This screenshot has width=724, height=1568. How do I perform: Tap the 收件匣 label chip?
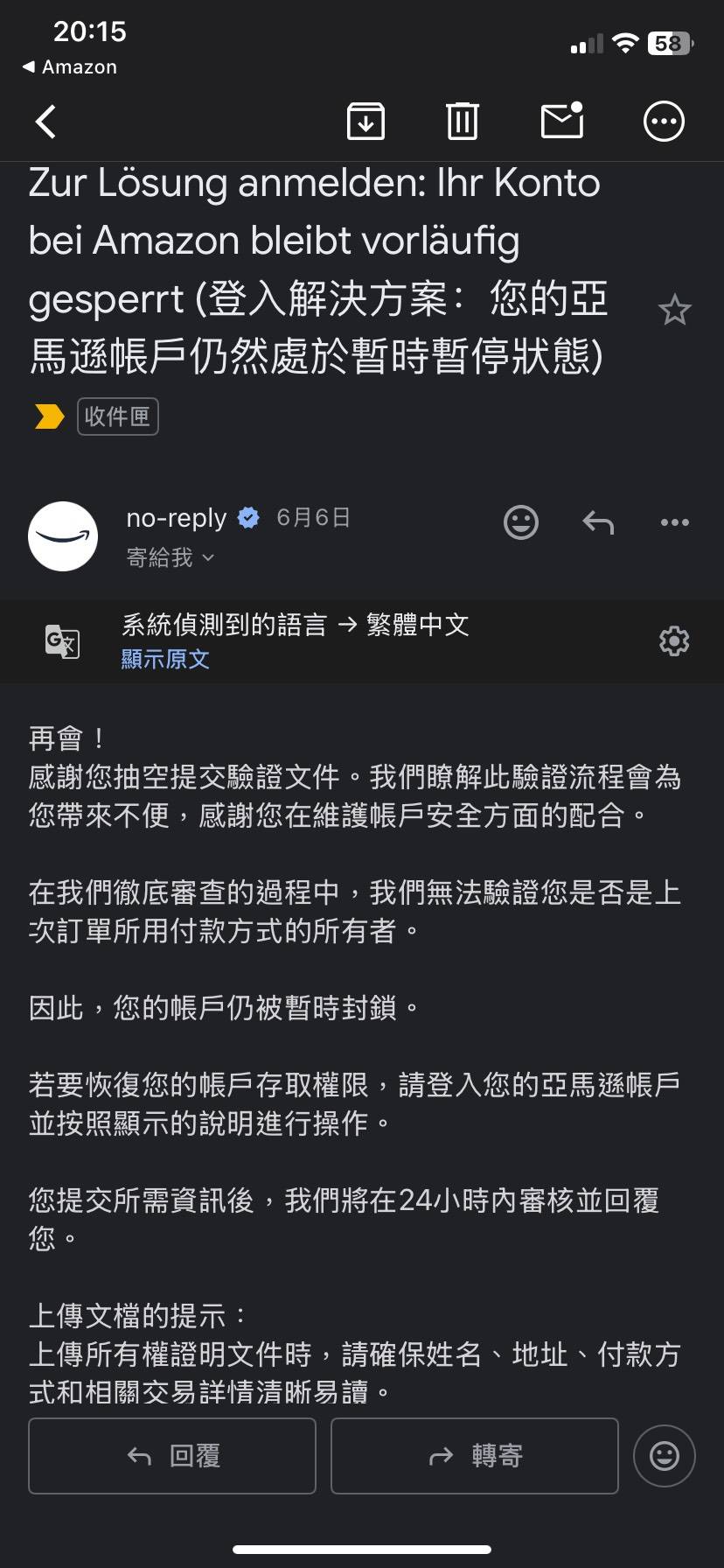[x=117, y=416]
